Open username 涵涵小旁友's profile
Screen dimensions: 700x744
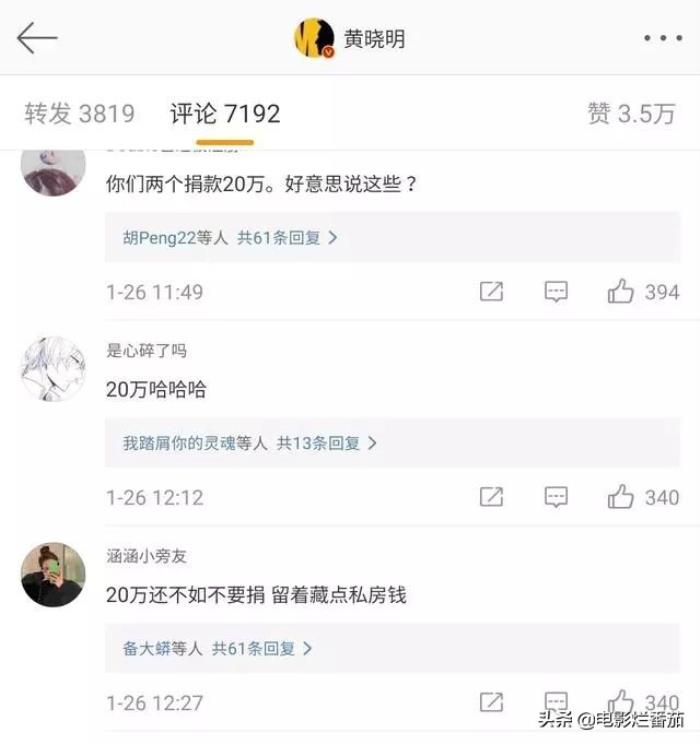tap(146, 556)
